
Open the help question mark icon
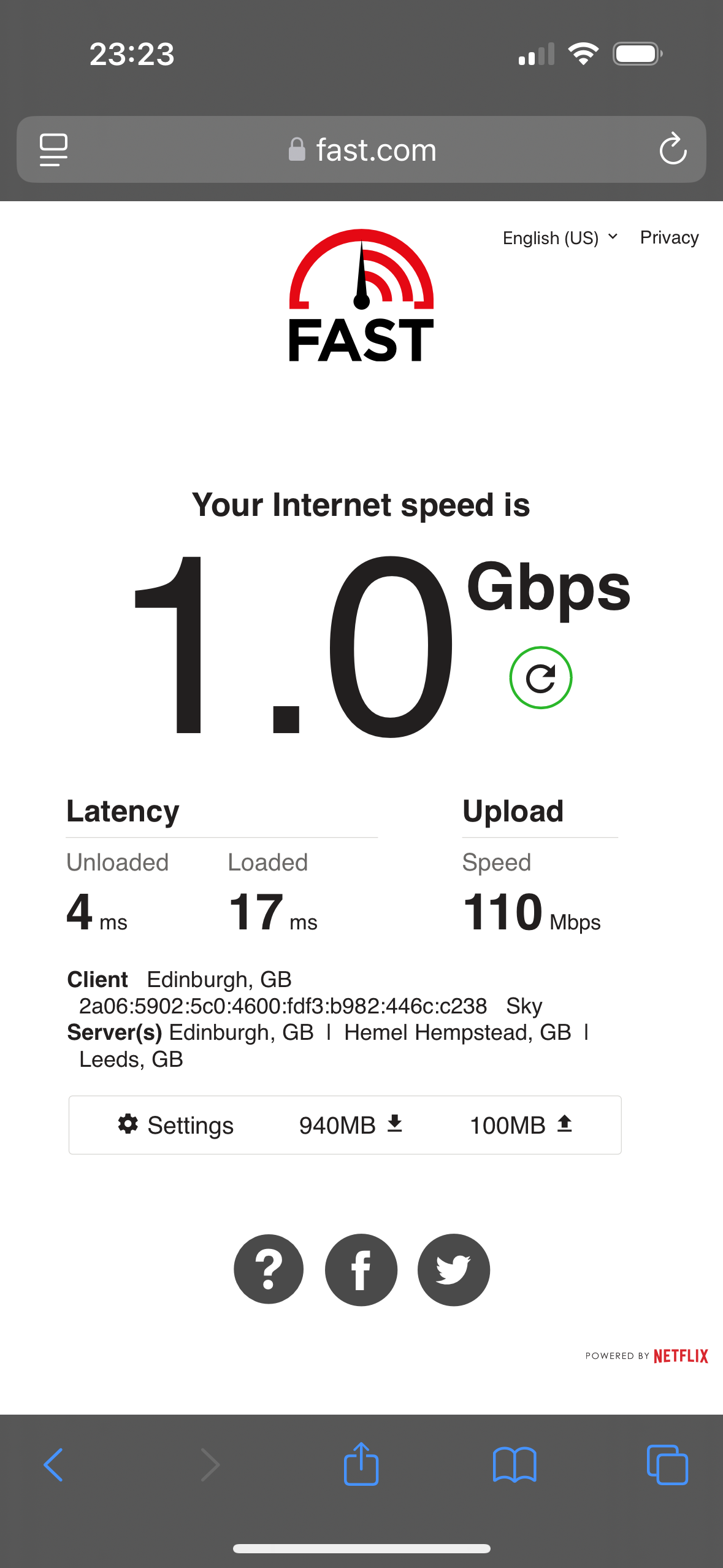[269, 1269]
